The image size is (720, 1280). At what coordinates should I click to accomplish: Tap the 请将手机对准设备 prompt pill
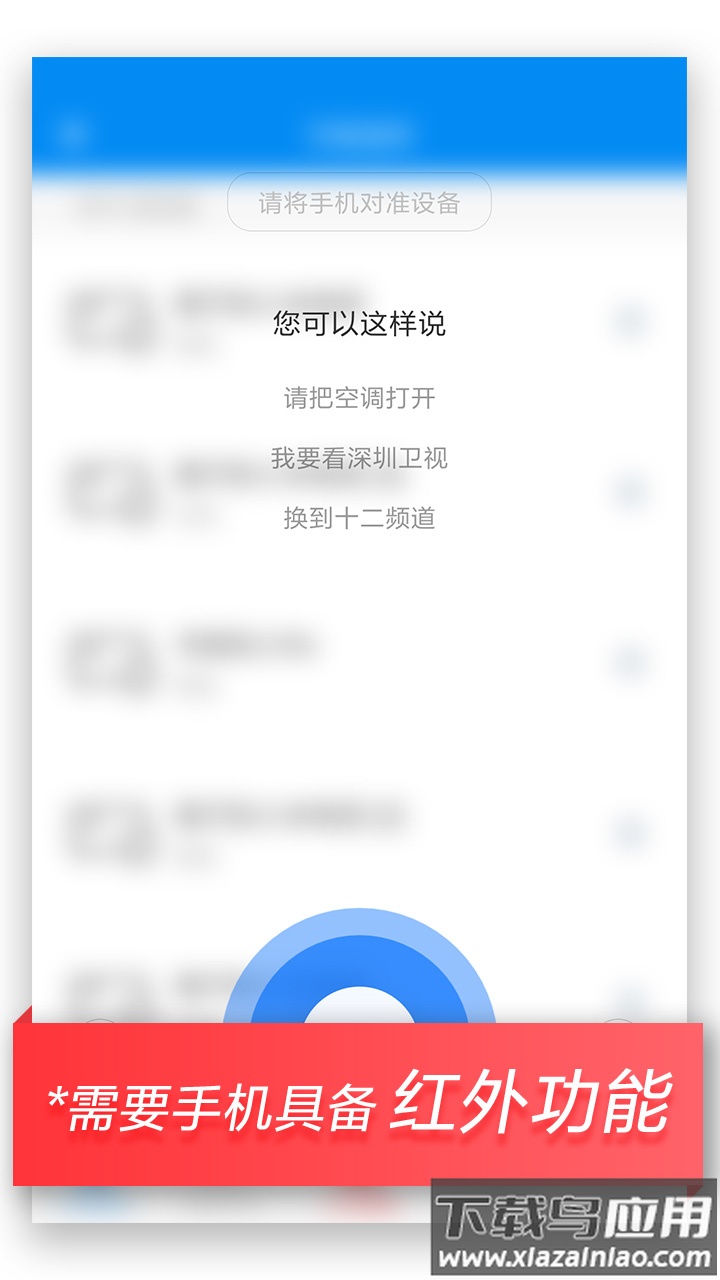click(x=360, y=202)
